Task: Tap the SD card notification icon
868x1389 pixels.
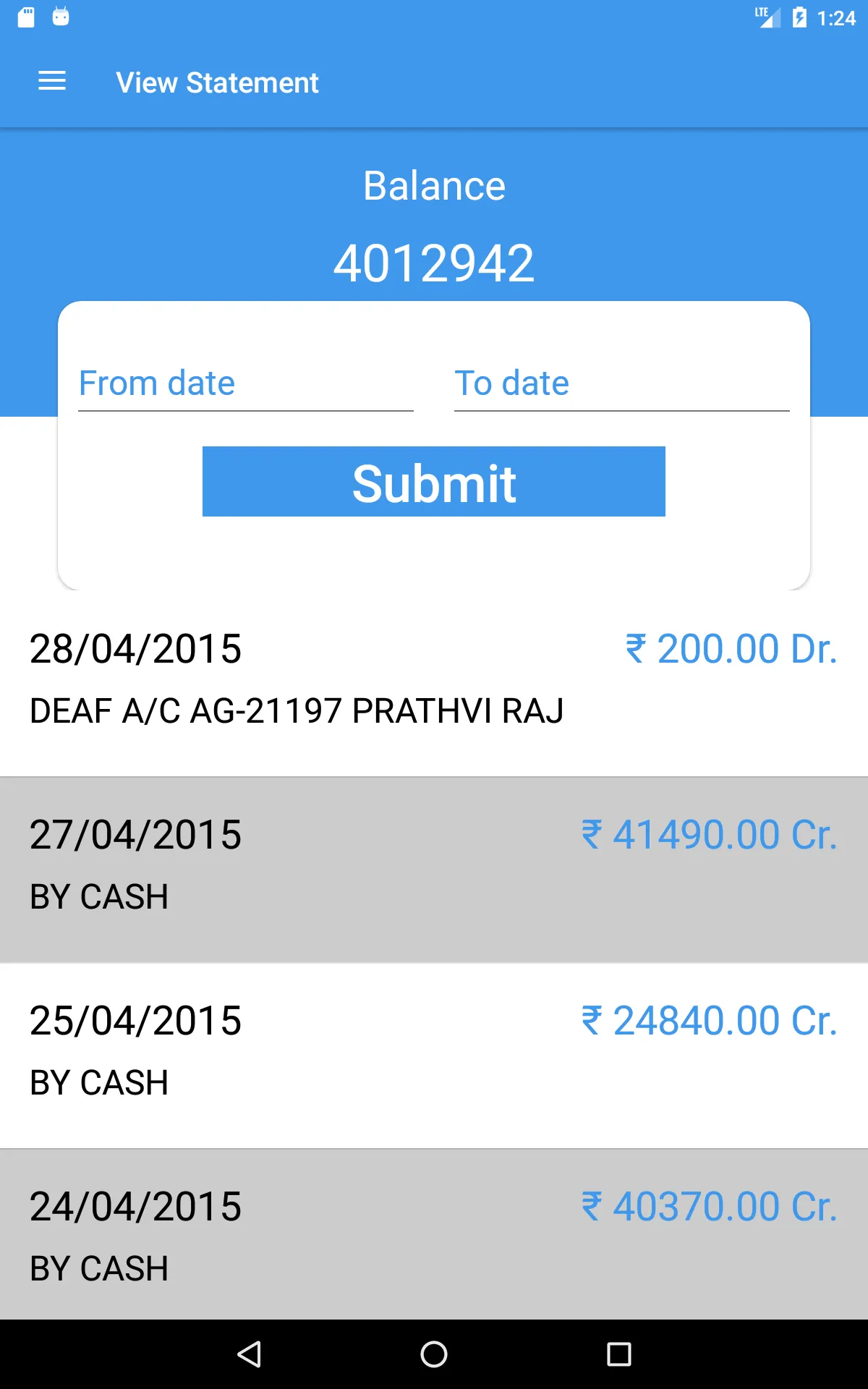Action: [27, 16]
